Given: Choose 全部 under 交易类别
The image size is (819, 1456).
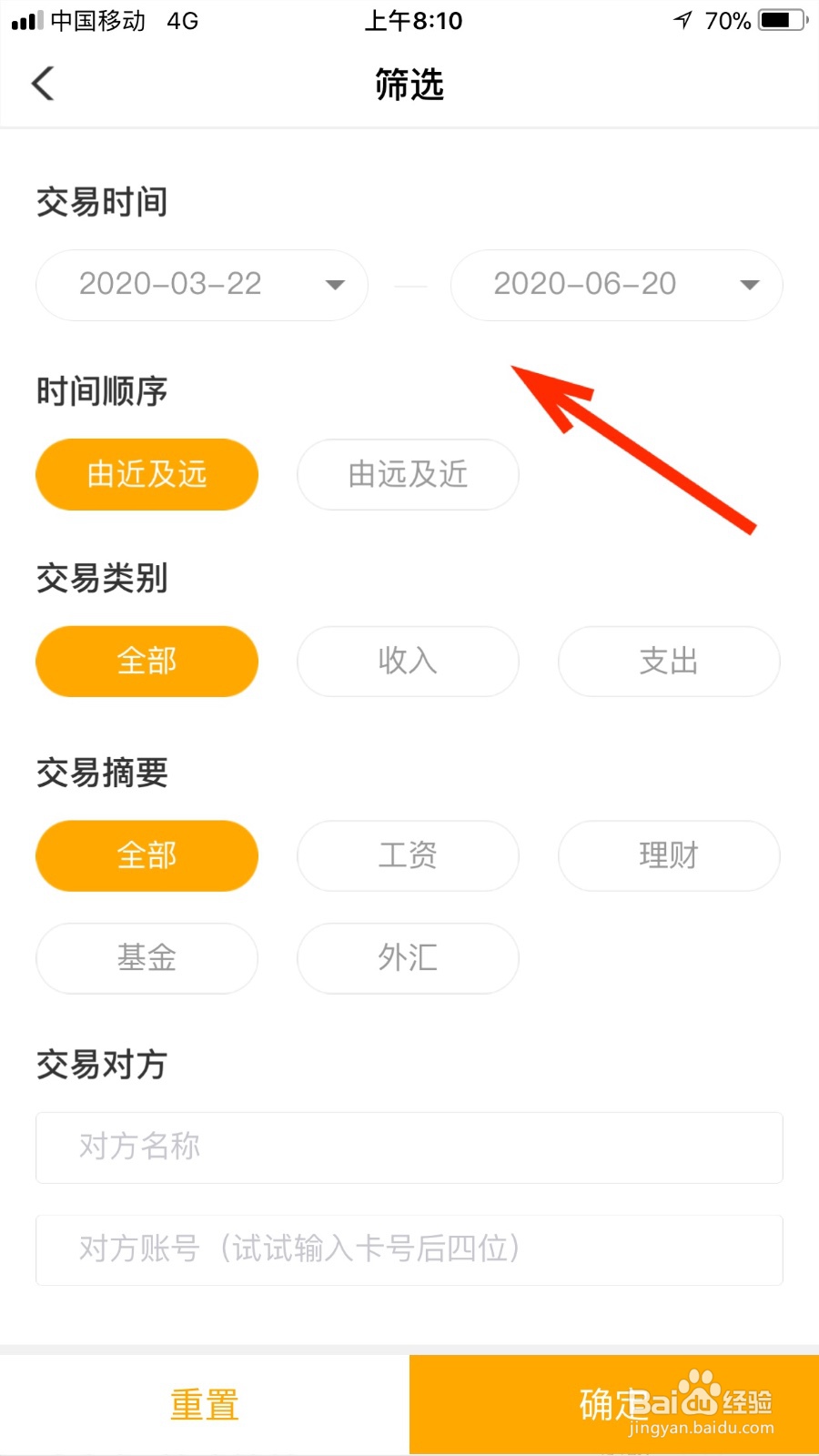Looking at the screenshot, I should tap(147, 662).
